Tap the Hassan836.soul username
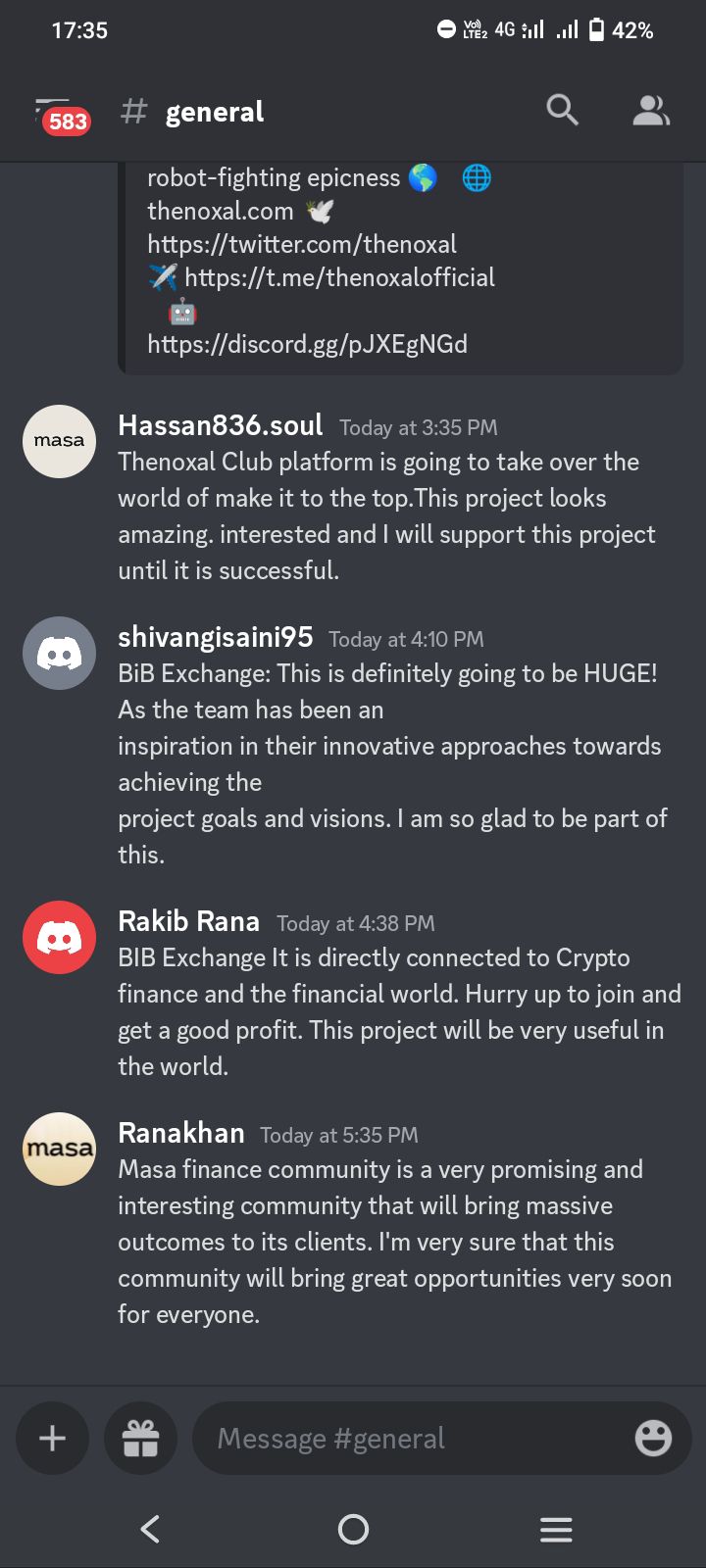Screen dimensions: 706x1568 (220, 425)
